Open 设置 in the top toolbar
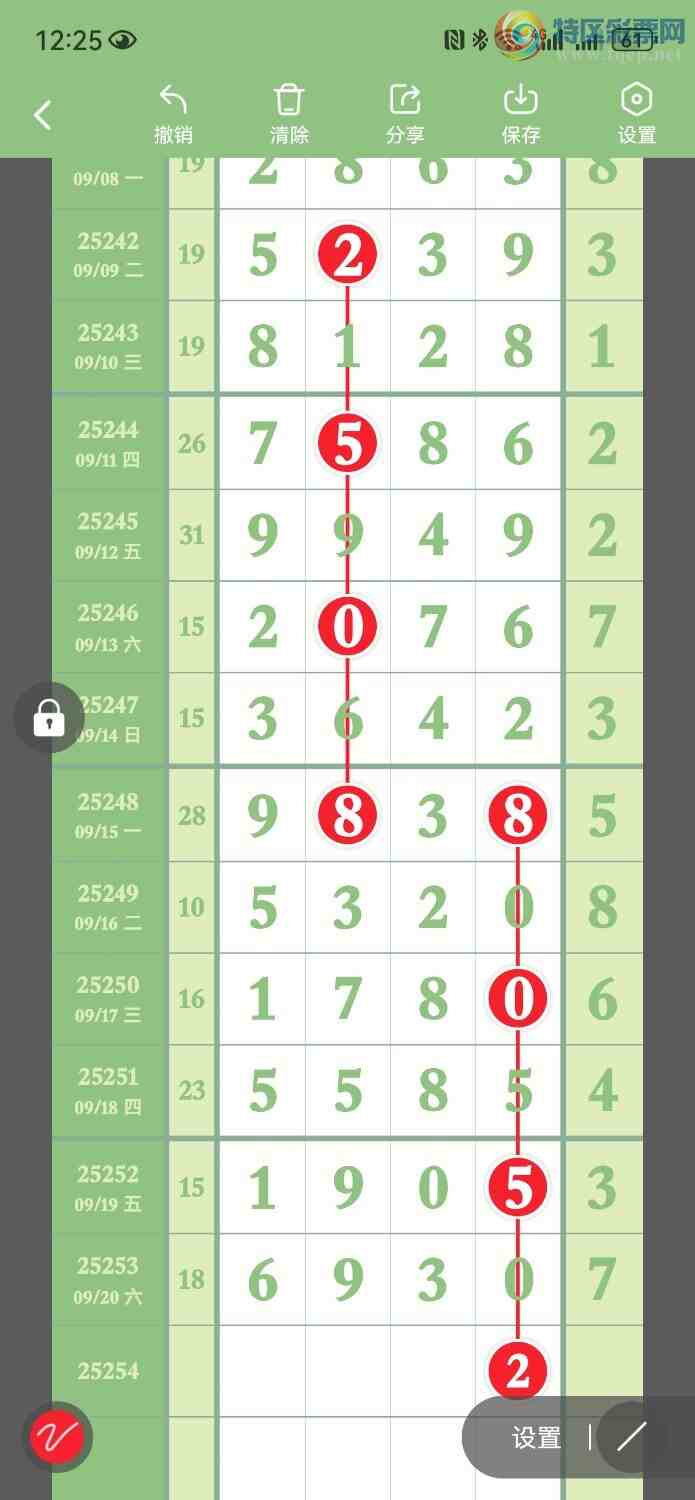 pos(637,115)
